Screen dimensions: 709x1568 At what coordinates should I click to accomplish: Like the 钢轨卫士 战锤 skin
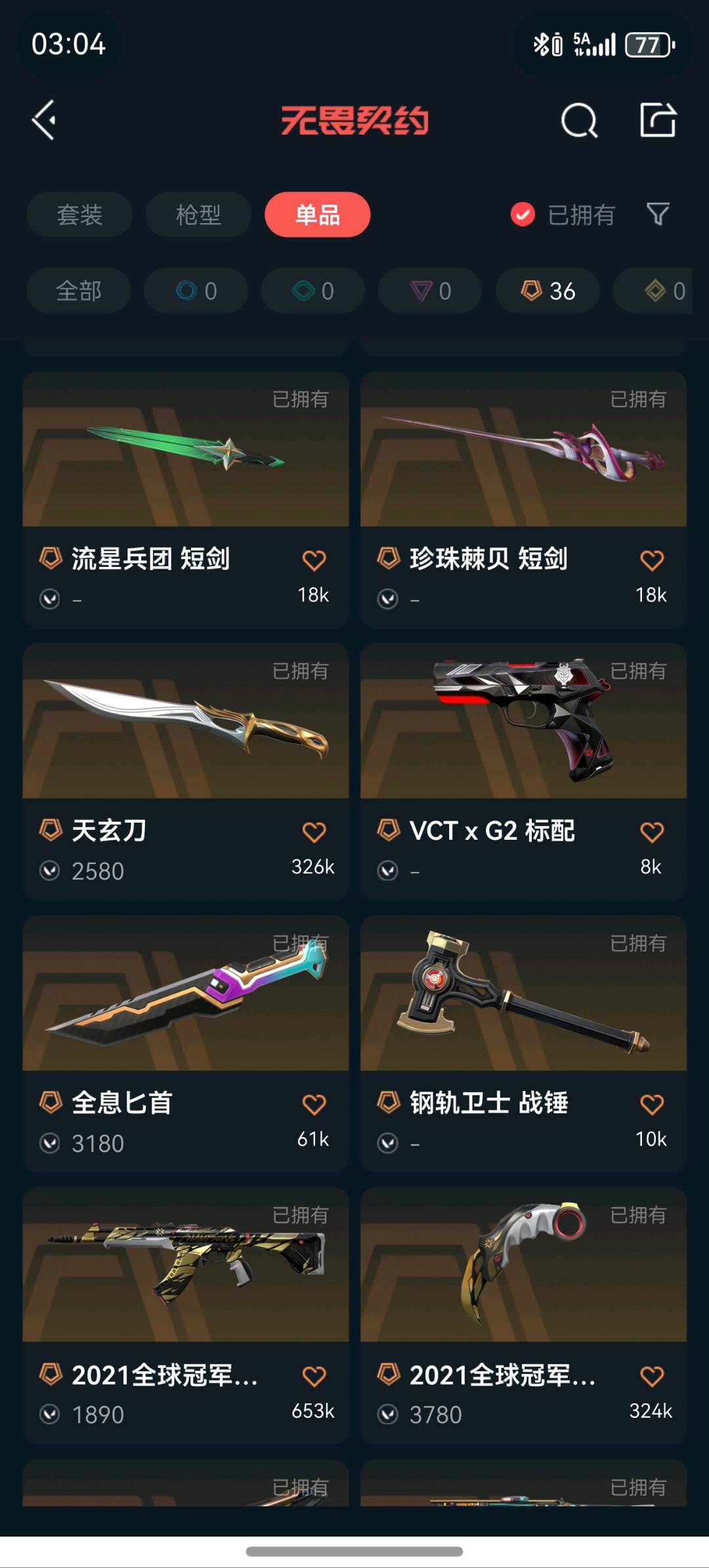[x=652, y=1104]
